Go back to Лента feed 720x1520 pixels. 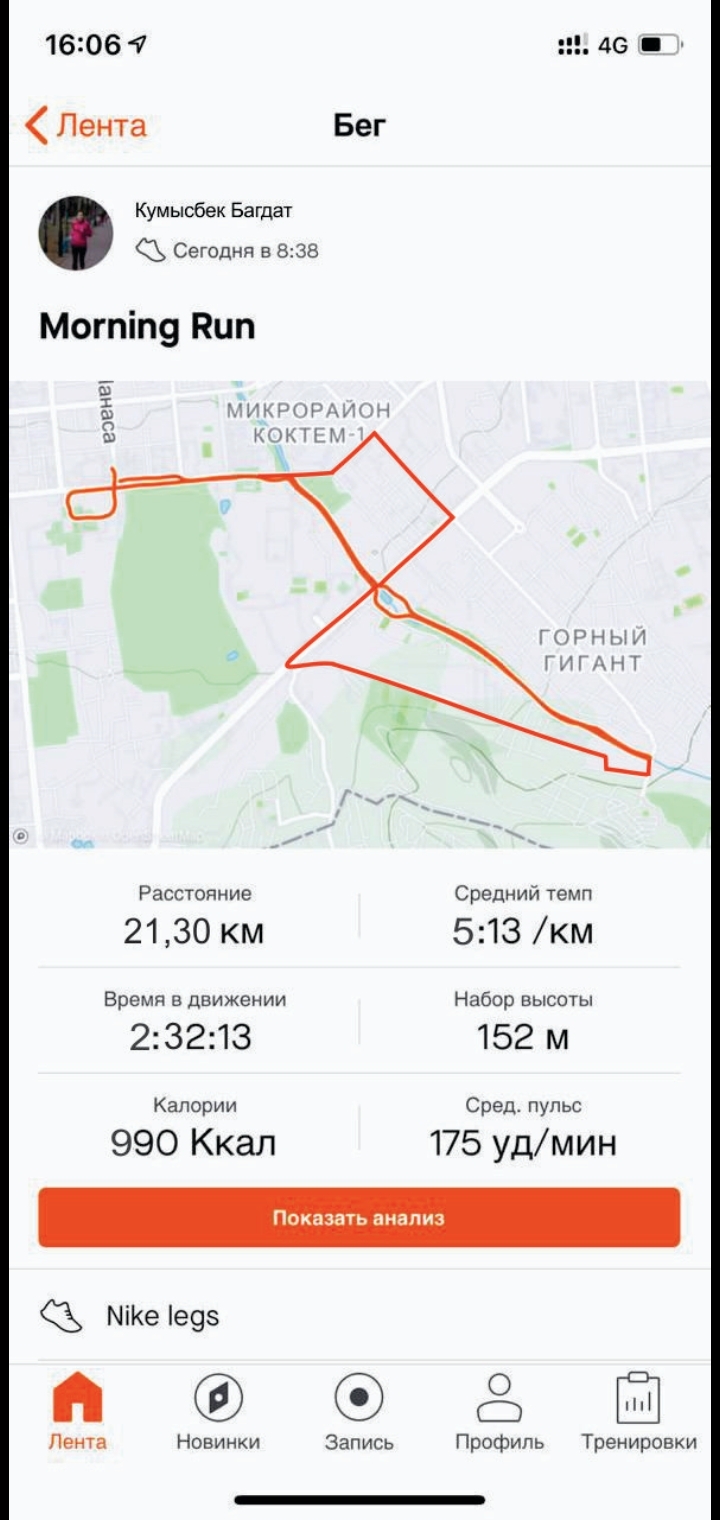point(86,126)
